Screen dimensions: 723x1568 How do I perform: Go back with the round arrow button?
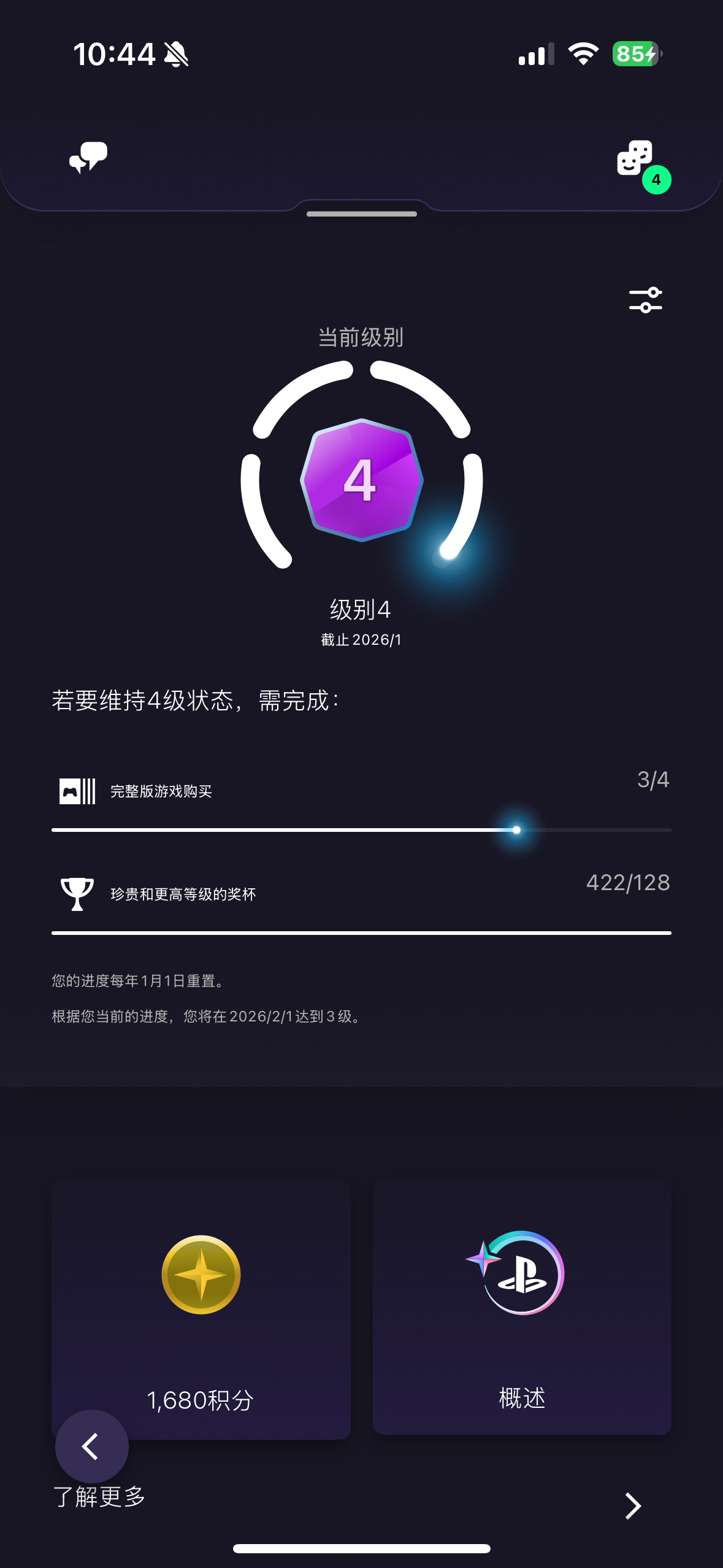(x=91, y=1447)
